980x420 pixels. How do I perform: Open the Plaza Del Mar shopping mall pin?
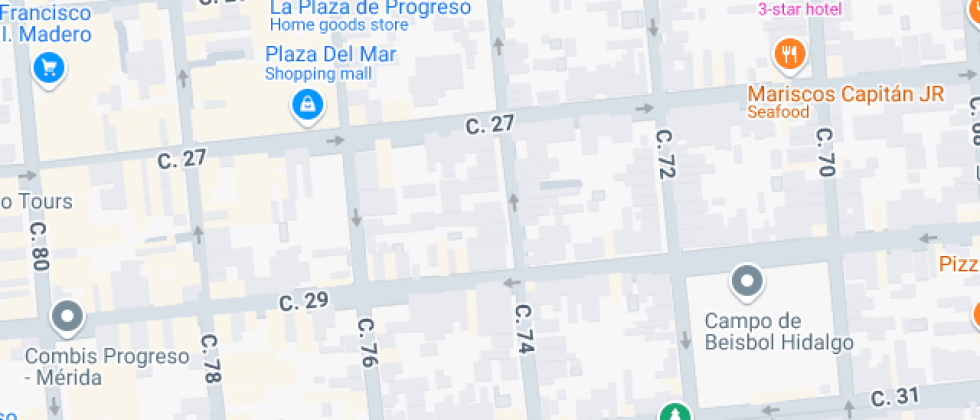tap(307, 103)
